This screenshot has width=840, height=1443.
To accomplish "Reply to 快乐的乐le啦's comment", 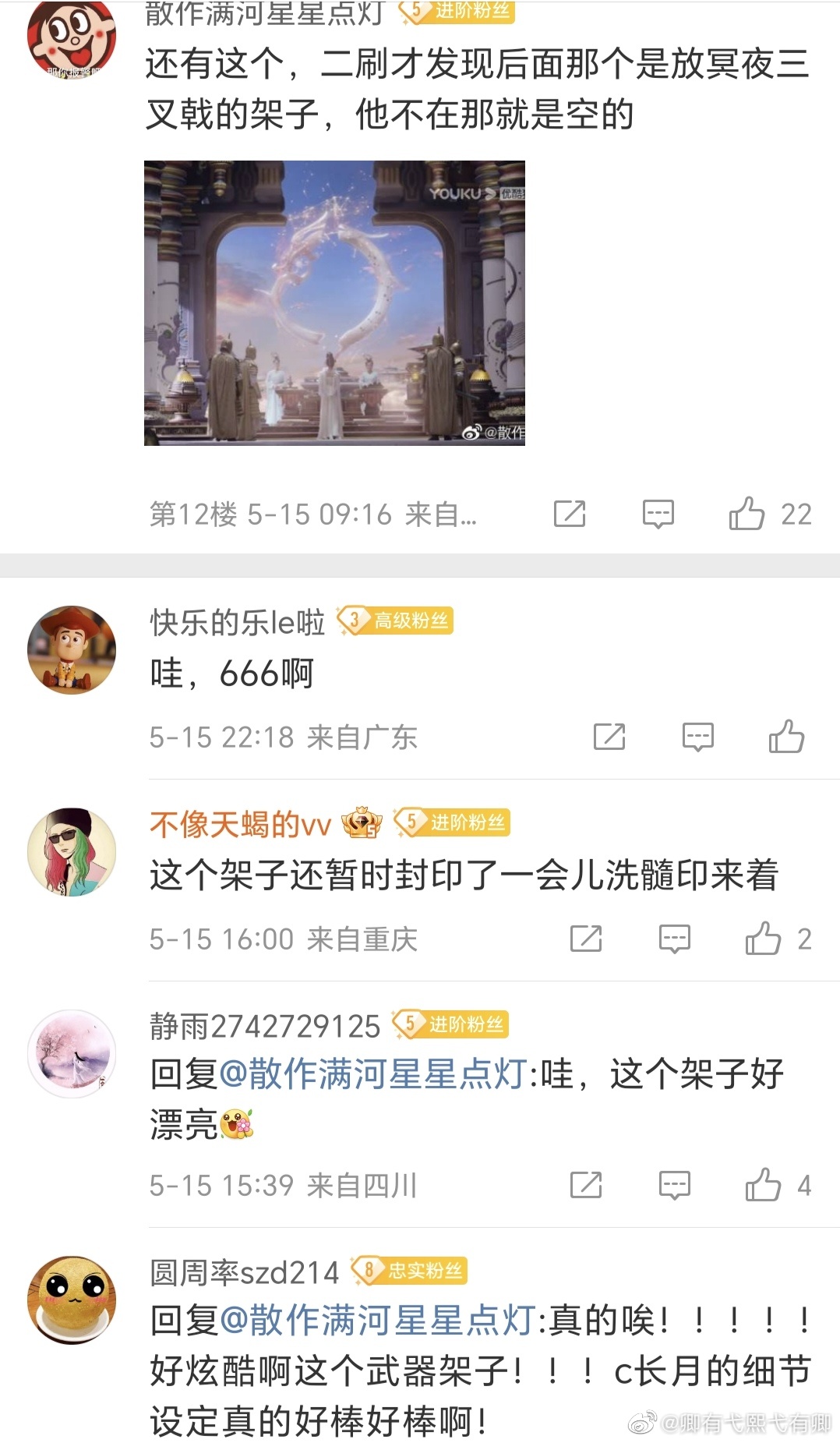I will (698, 737).
